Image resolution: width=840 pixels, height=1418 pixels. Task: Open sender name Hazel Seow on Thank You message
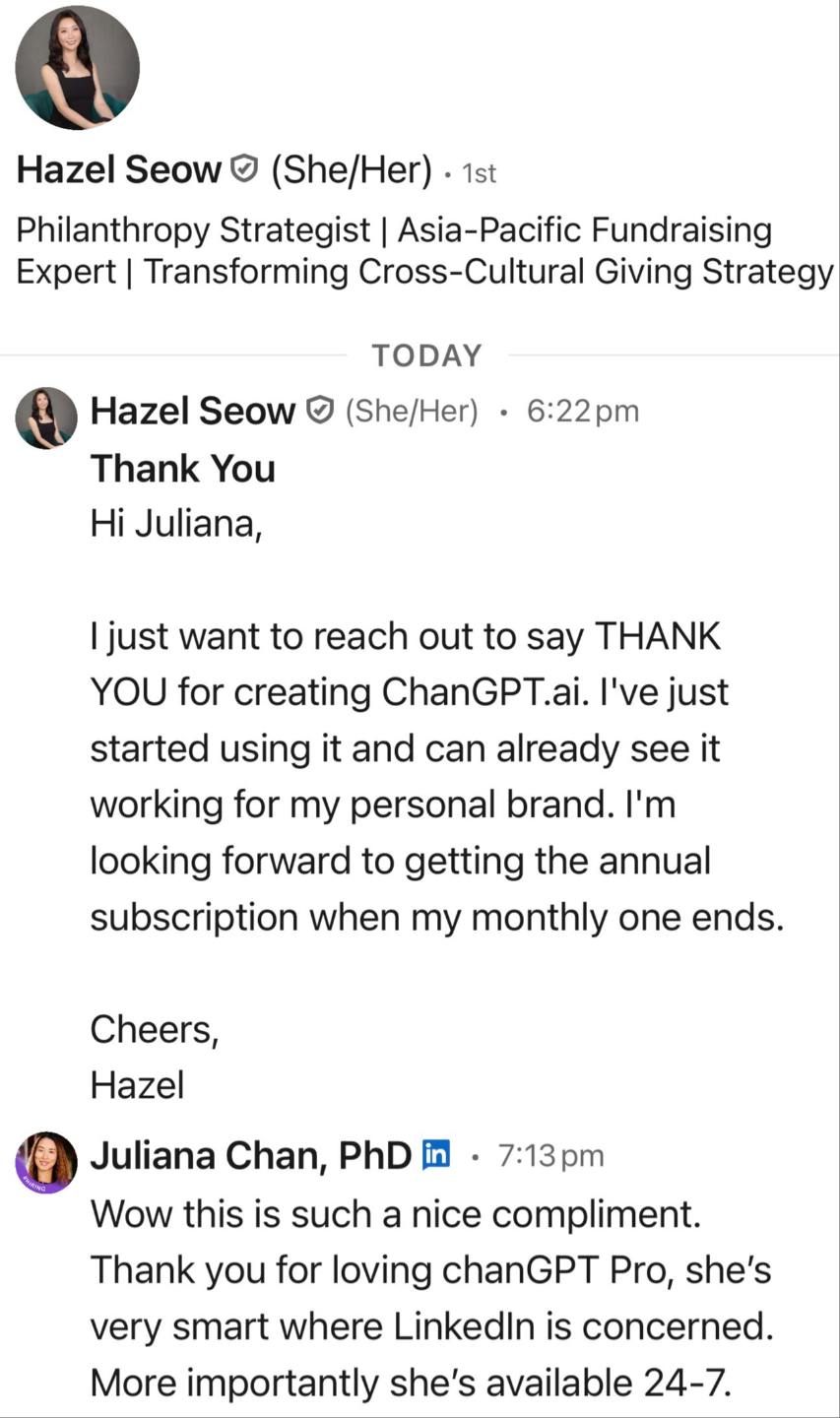tap(193, 411)
